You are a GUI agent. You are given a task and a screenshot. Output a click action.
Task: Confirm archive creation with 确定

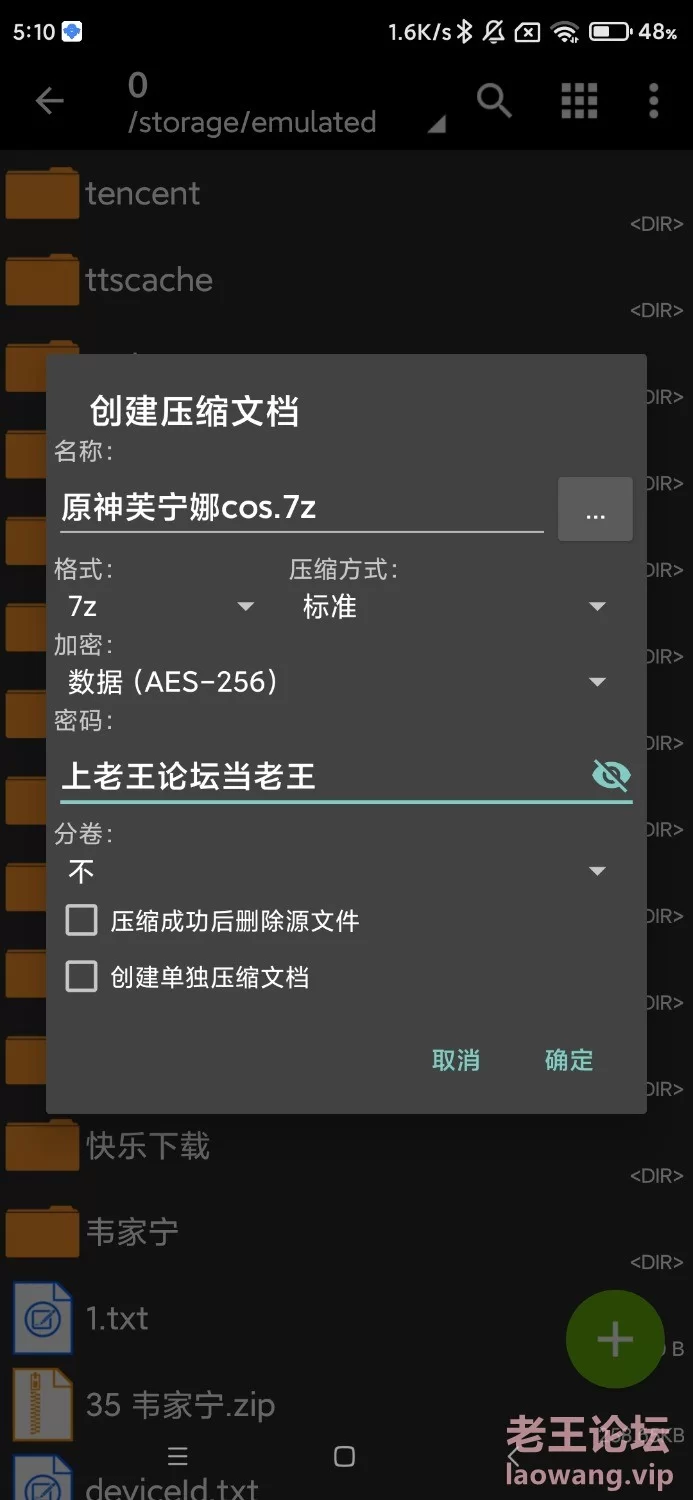pyautogui.click(x=569, y=1060)
